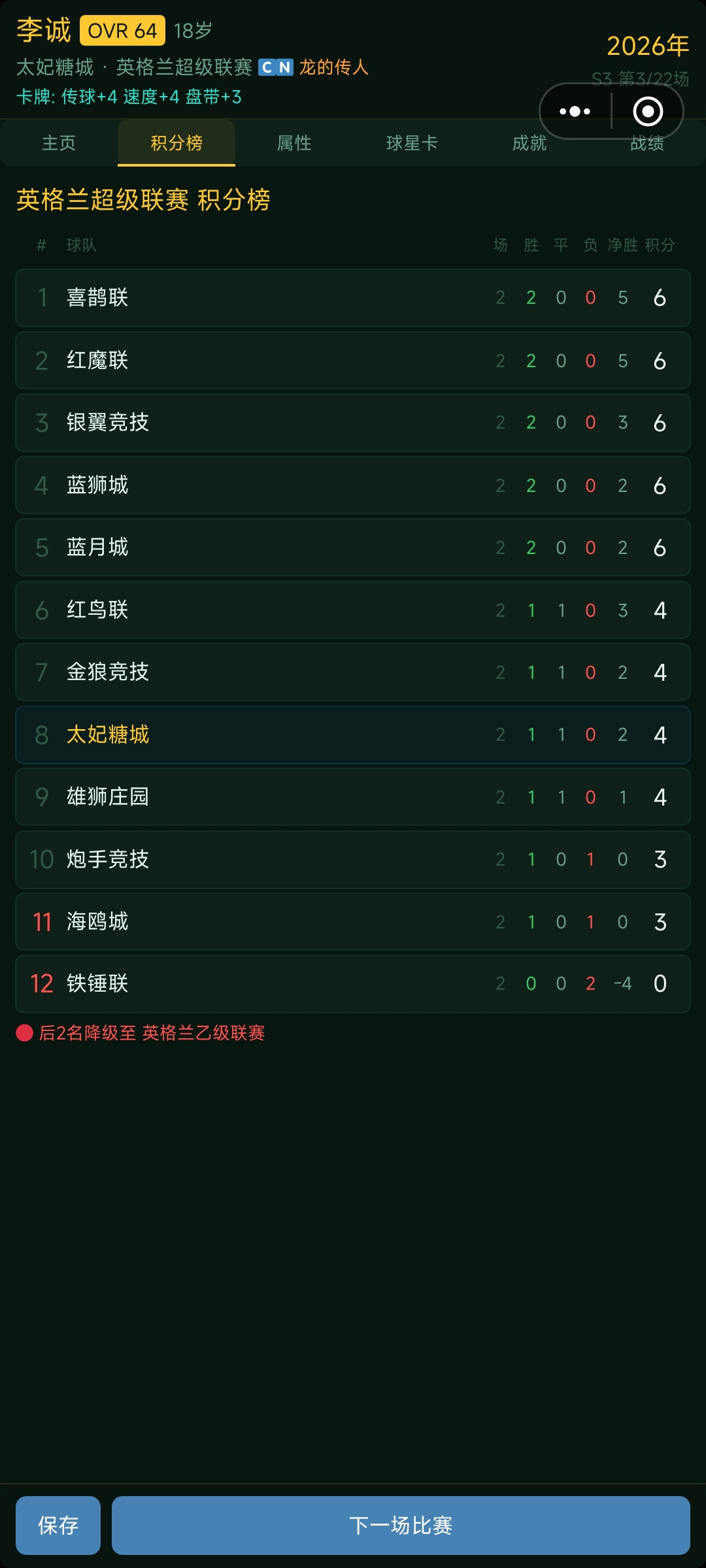This screenshot has width=706, height=1568.
Task: Select the 积分榜 tab
Action: click(176, 142)
